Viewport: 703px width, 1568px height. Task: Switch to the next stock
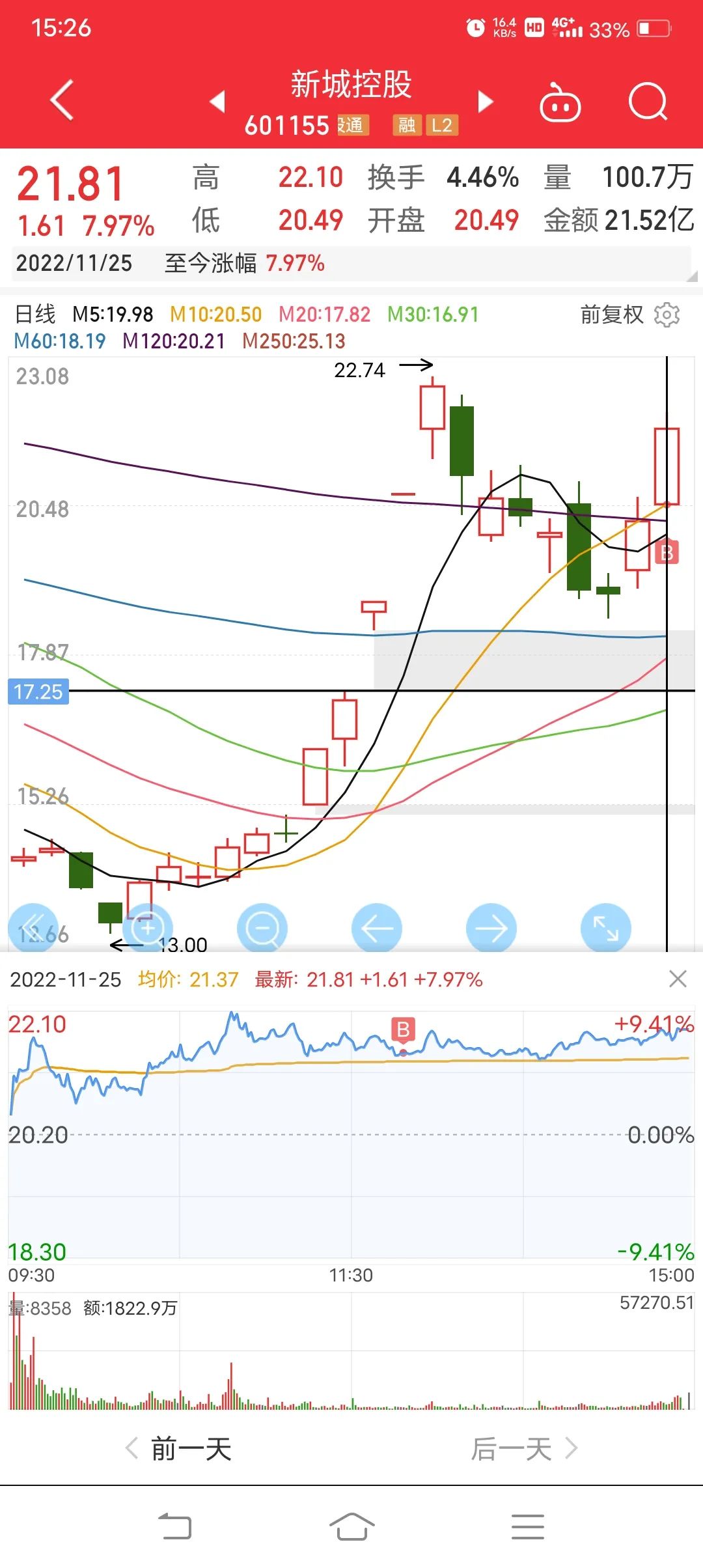[x=485, y=102]
